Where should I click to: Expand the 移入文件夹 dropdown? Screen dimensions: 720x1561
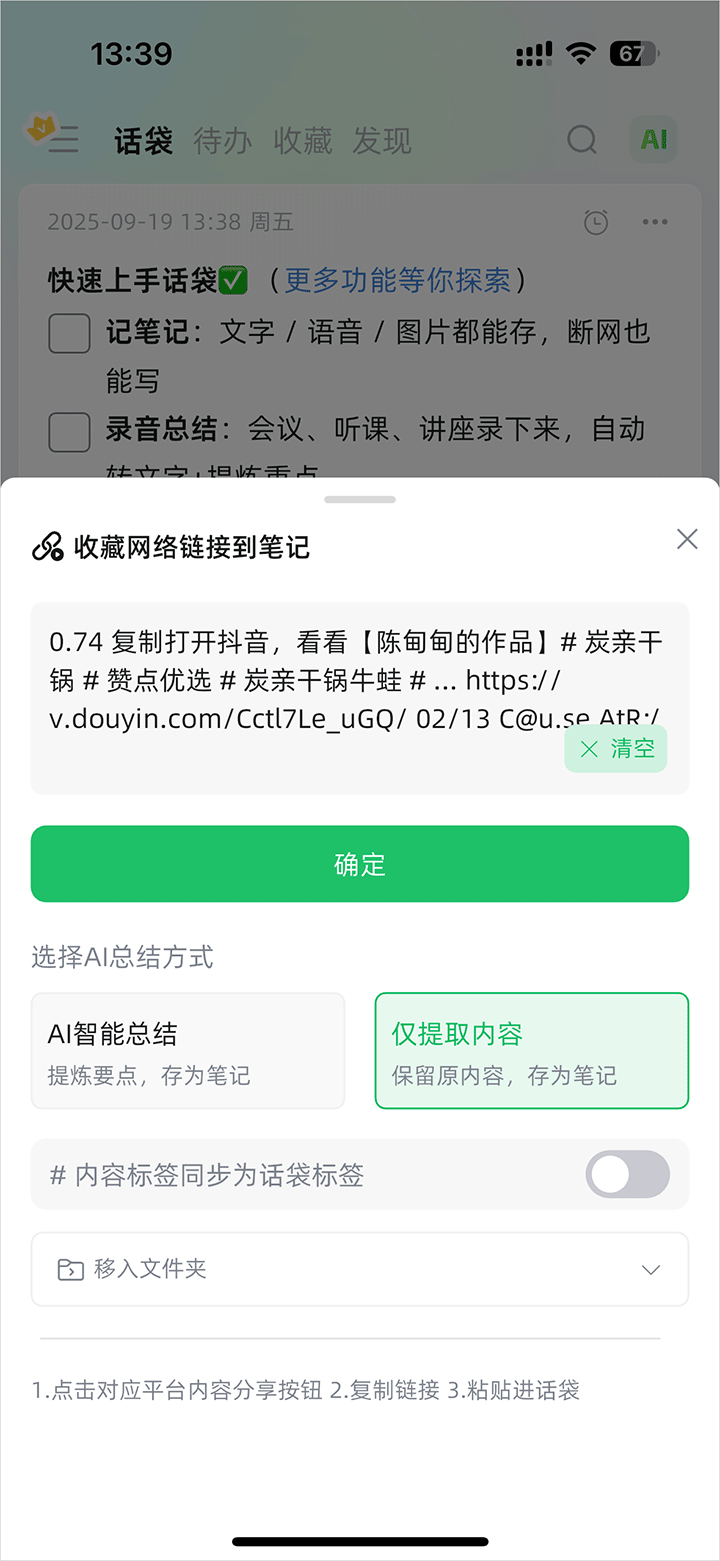click(x=360, y=1269)
